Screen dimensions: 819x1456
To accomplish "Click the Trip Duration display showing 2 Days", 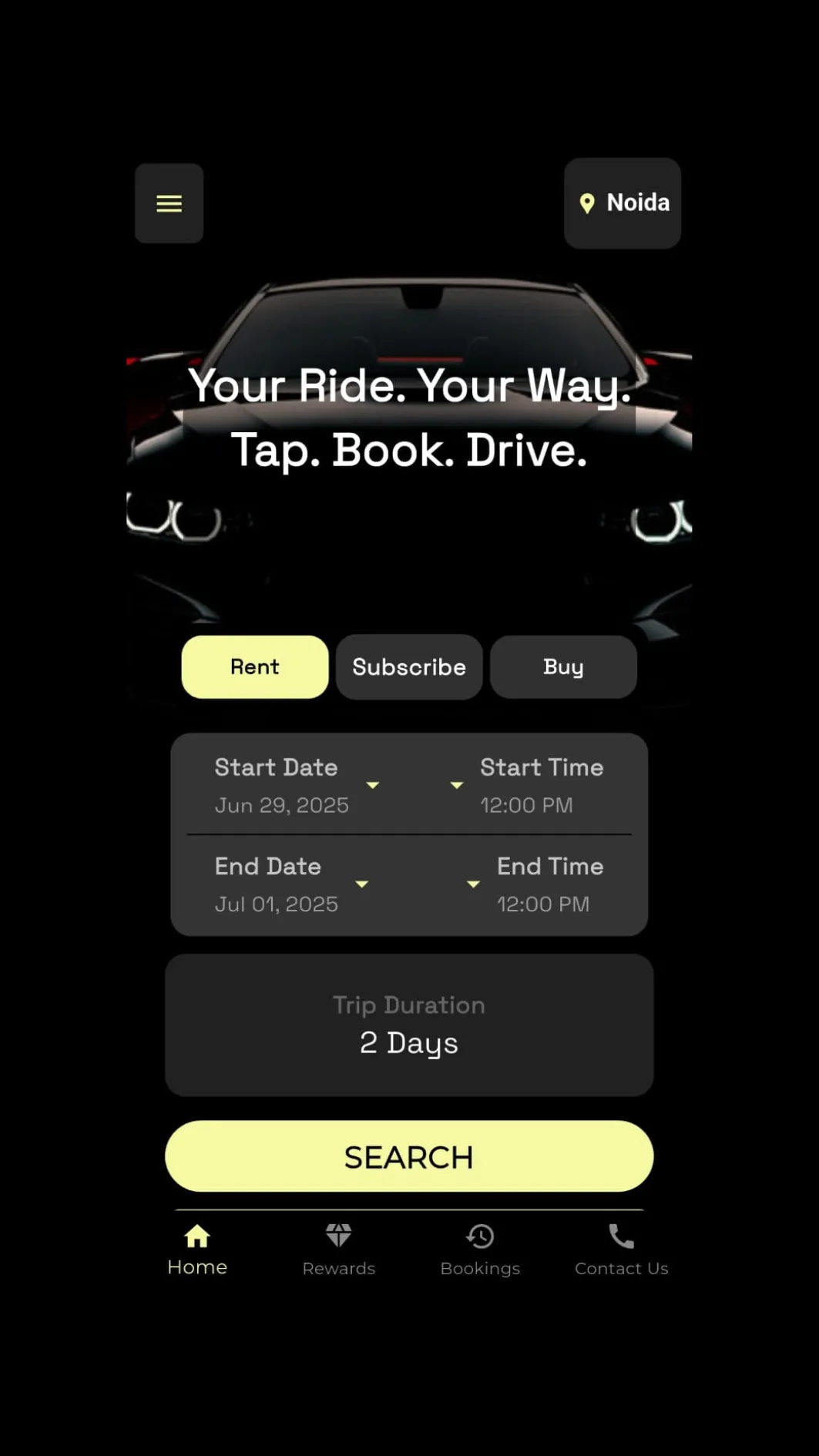I will [408, 1023].
